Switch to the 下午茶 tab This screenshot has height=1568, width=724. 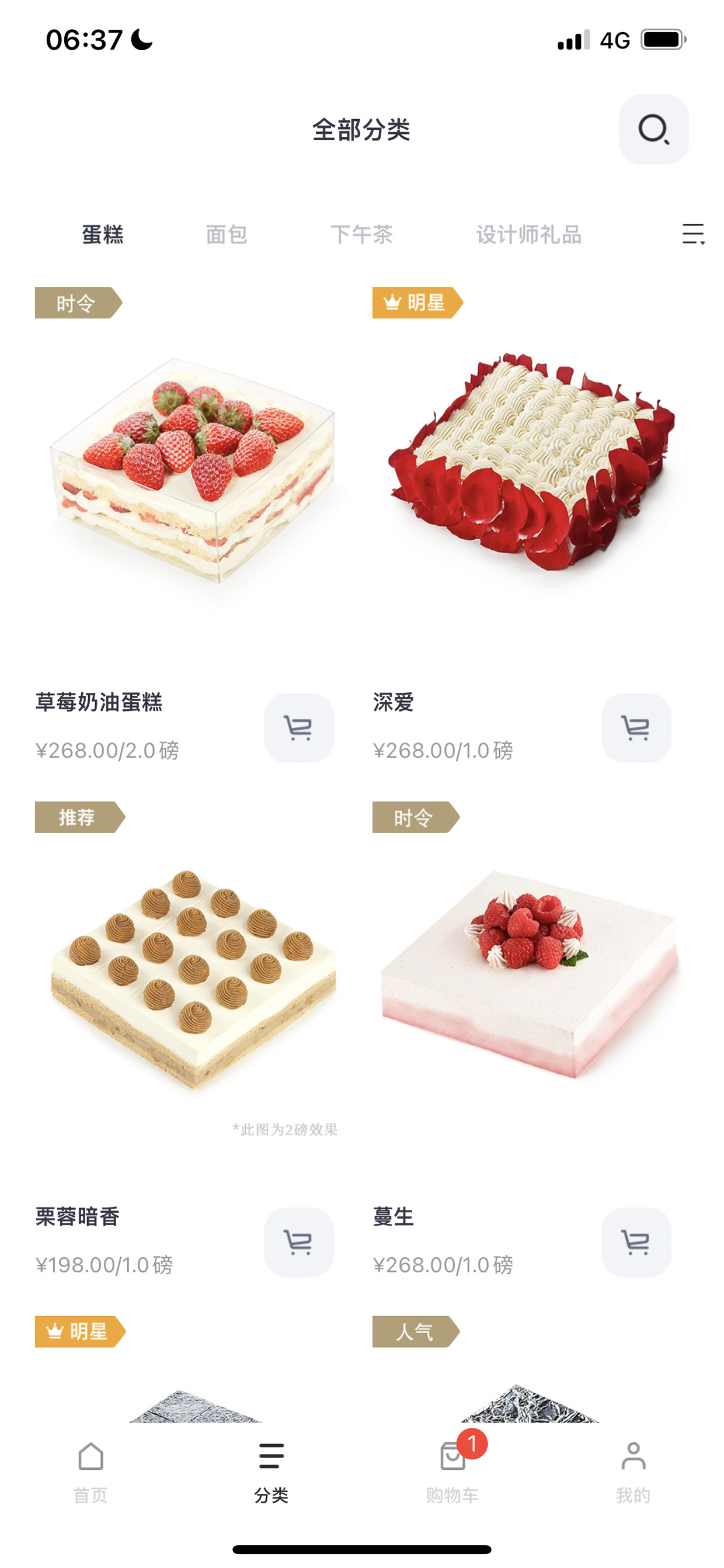click(x=361, y=234)
